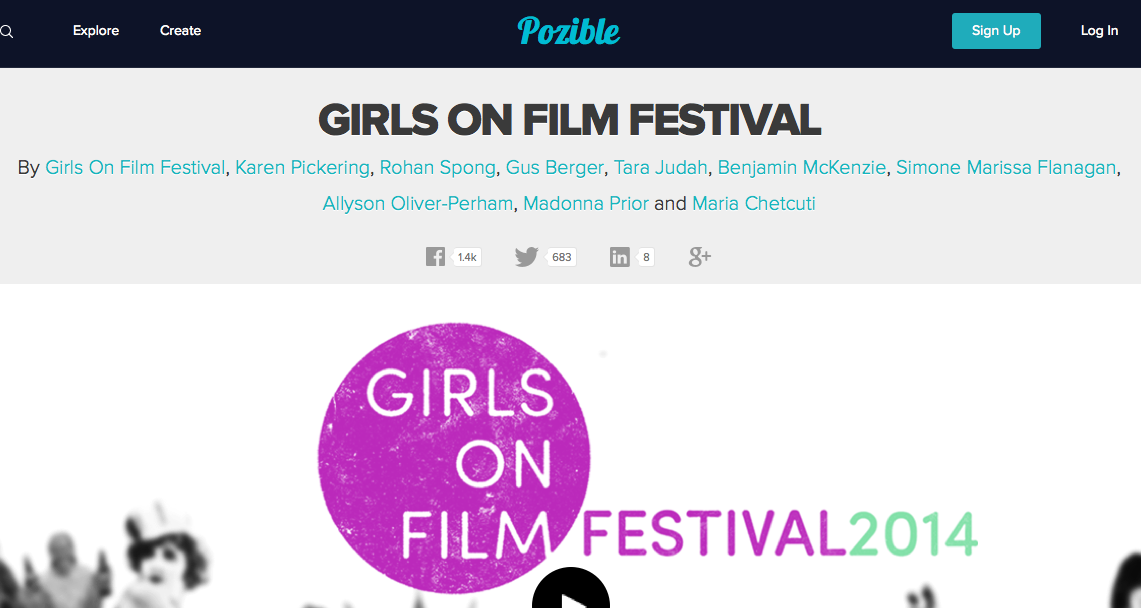Share the project on Twitter
The width and height of the screenshot is (1141, 608).
pyautogui.click(x=526, y=257)
